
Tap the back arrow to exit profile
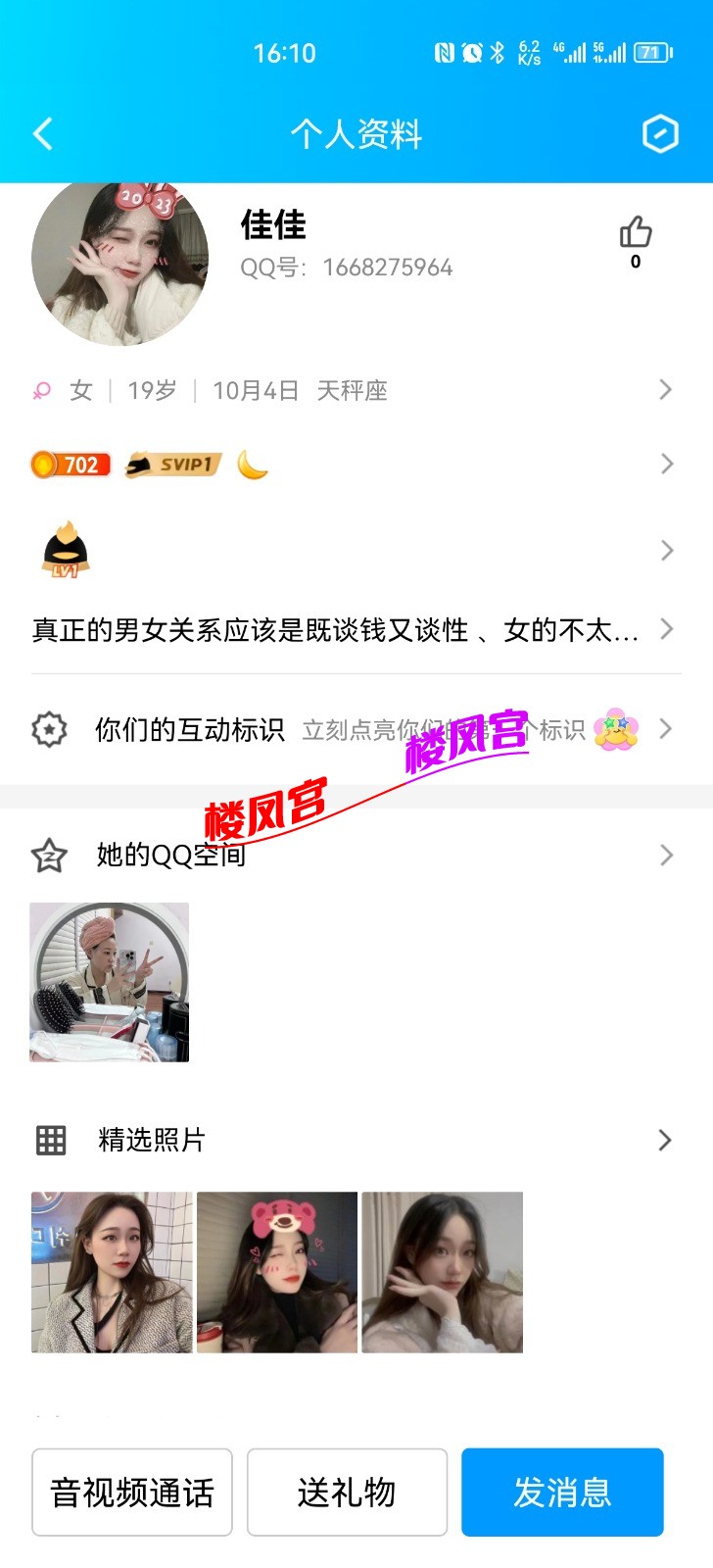click(41, 134)
